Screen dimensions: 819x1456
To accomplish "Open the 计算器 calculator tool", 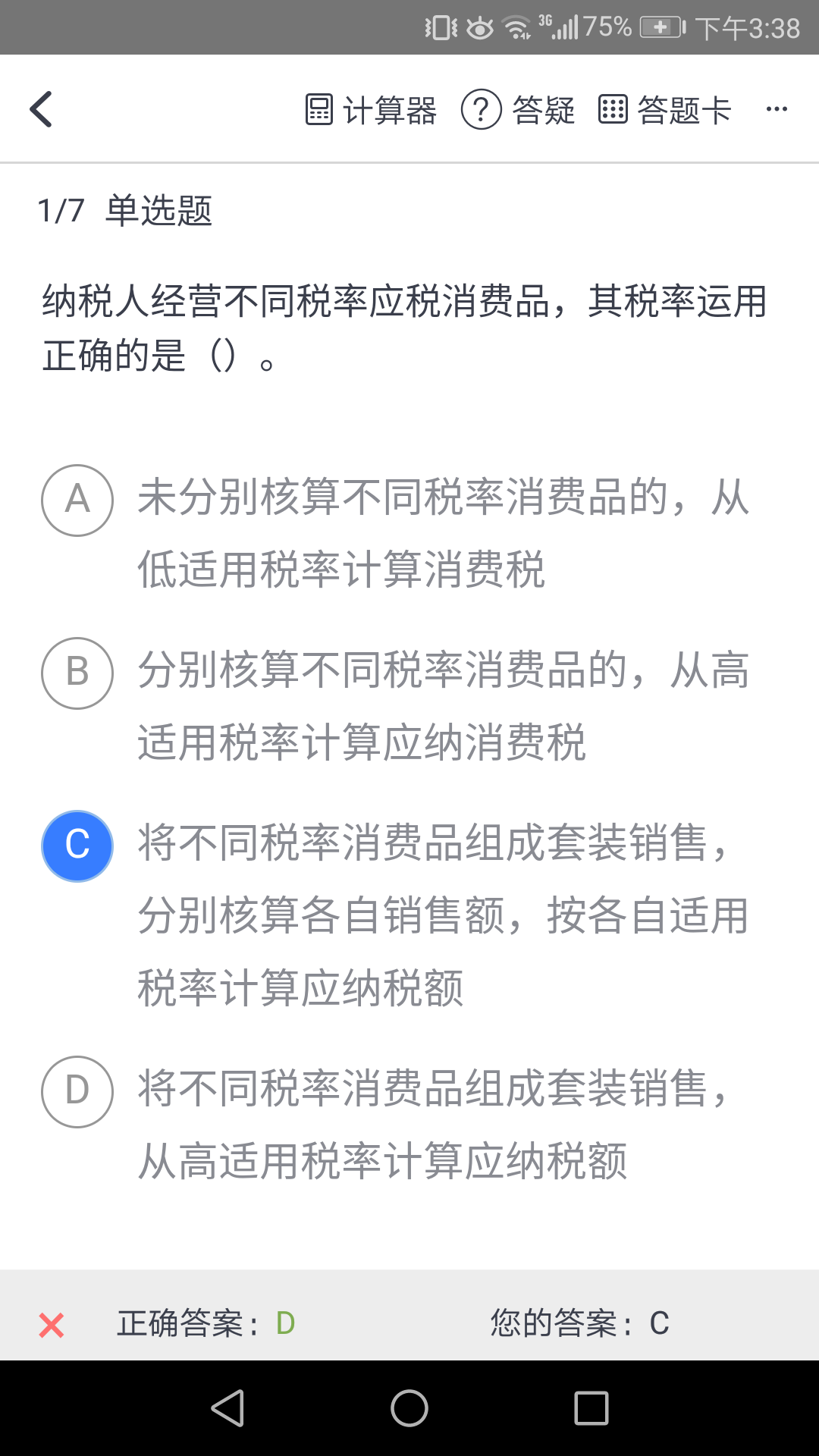I will pos(371,110).
